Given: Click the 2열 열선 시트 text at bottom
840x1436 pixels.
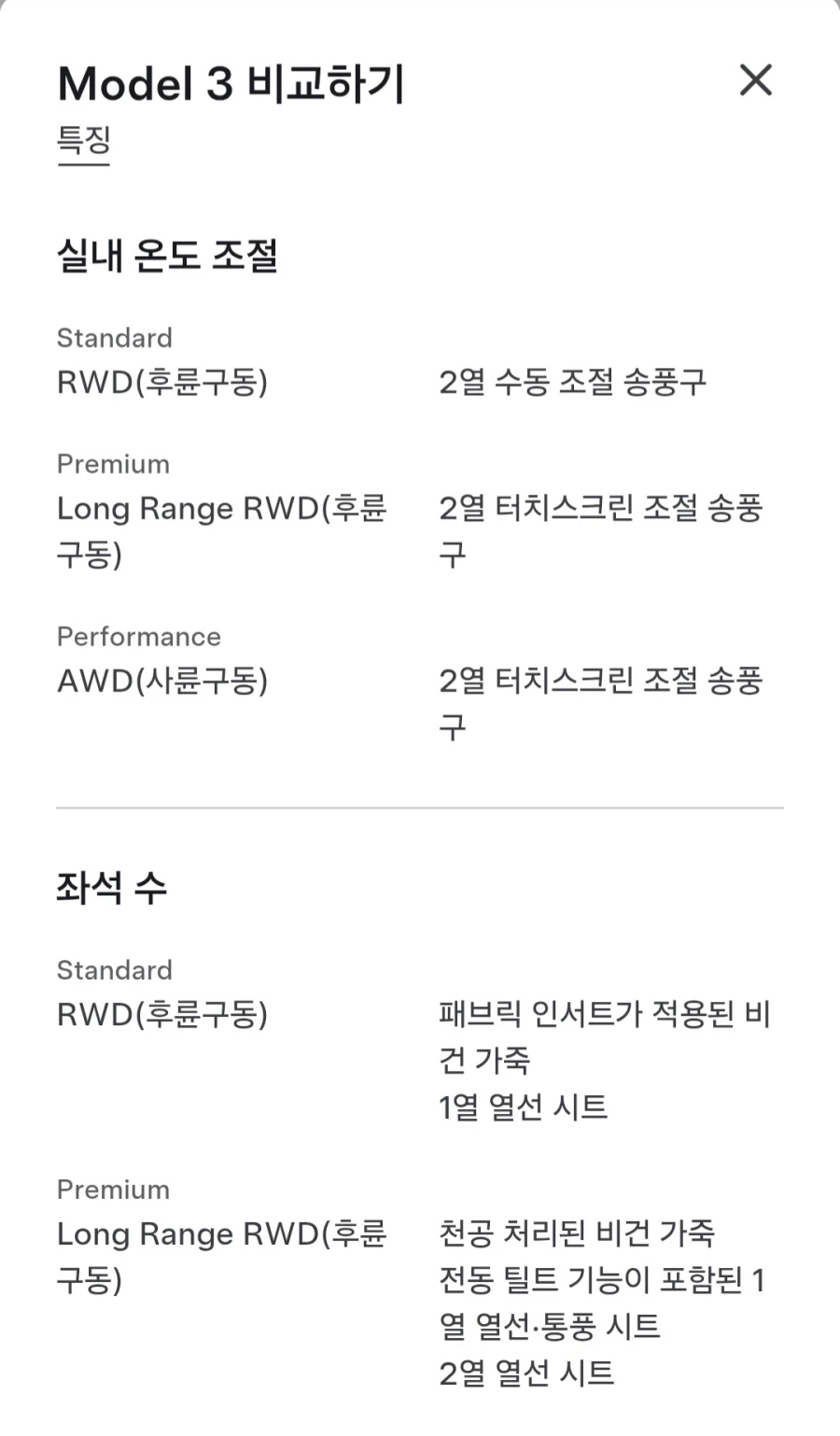Looking at the screenshot, I should click(x=526, y=1373).
